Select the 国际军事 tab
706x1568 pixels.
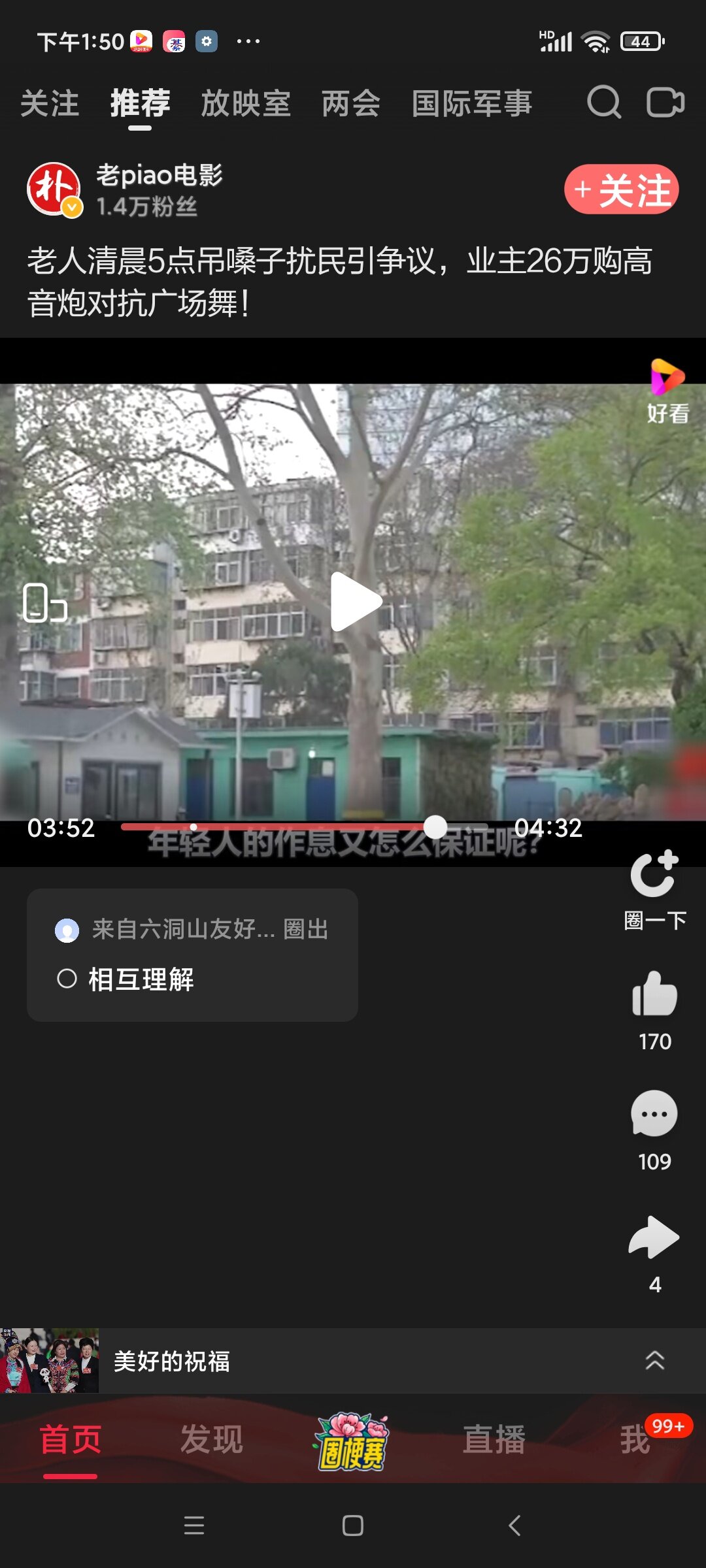471,104
